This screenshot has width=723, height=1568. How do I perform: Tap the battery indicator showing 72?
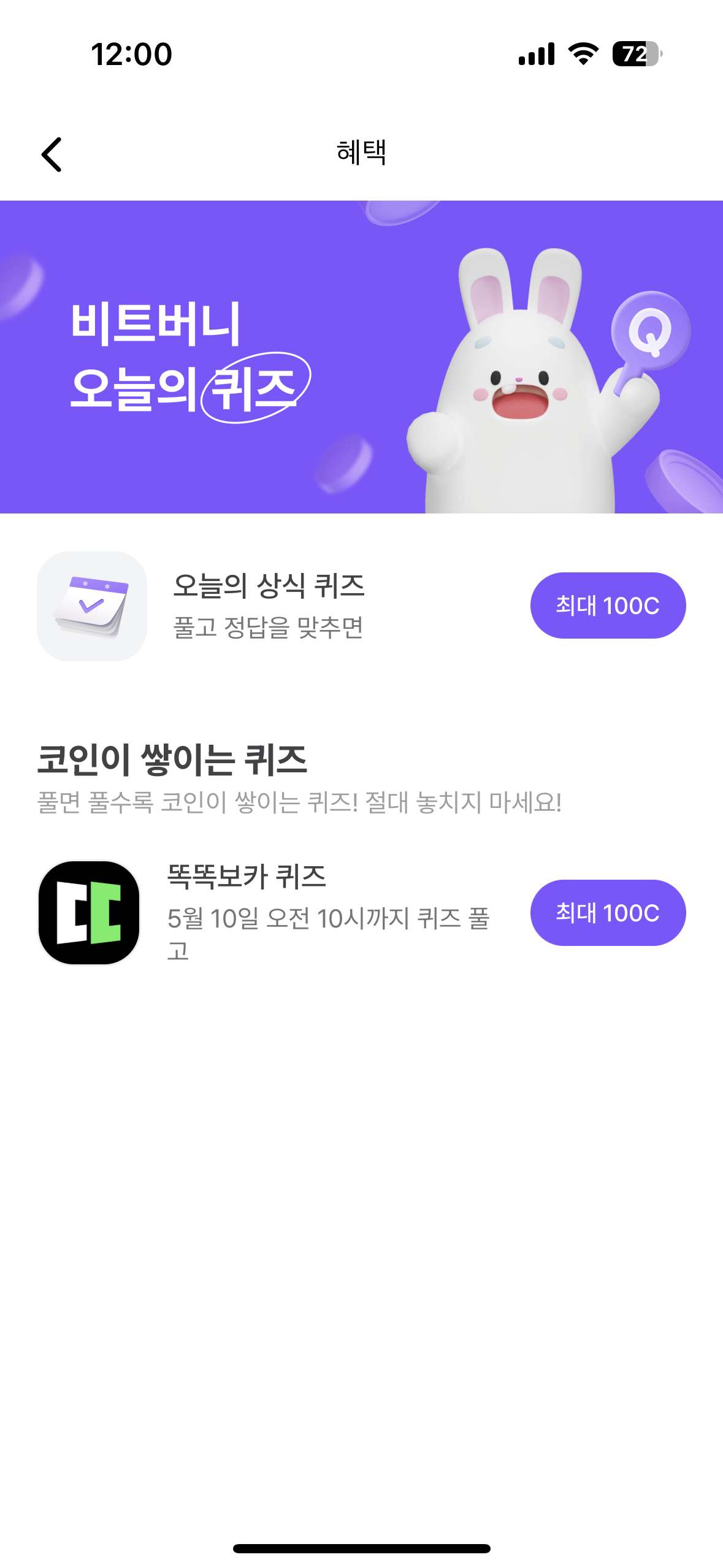point(635,54)
